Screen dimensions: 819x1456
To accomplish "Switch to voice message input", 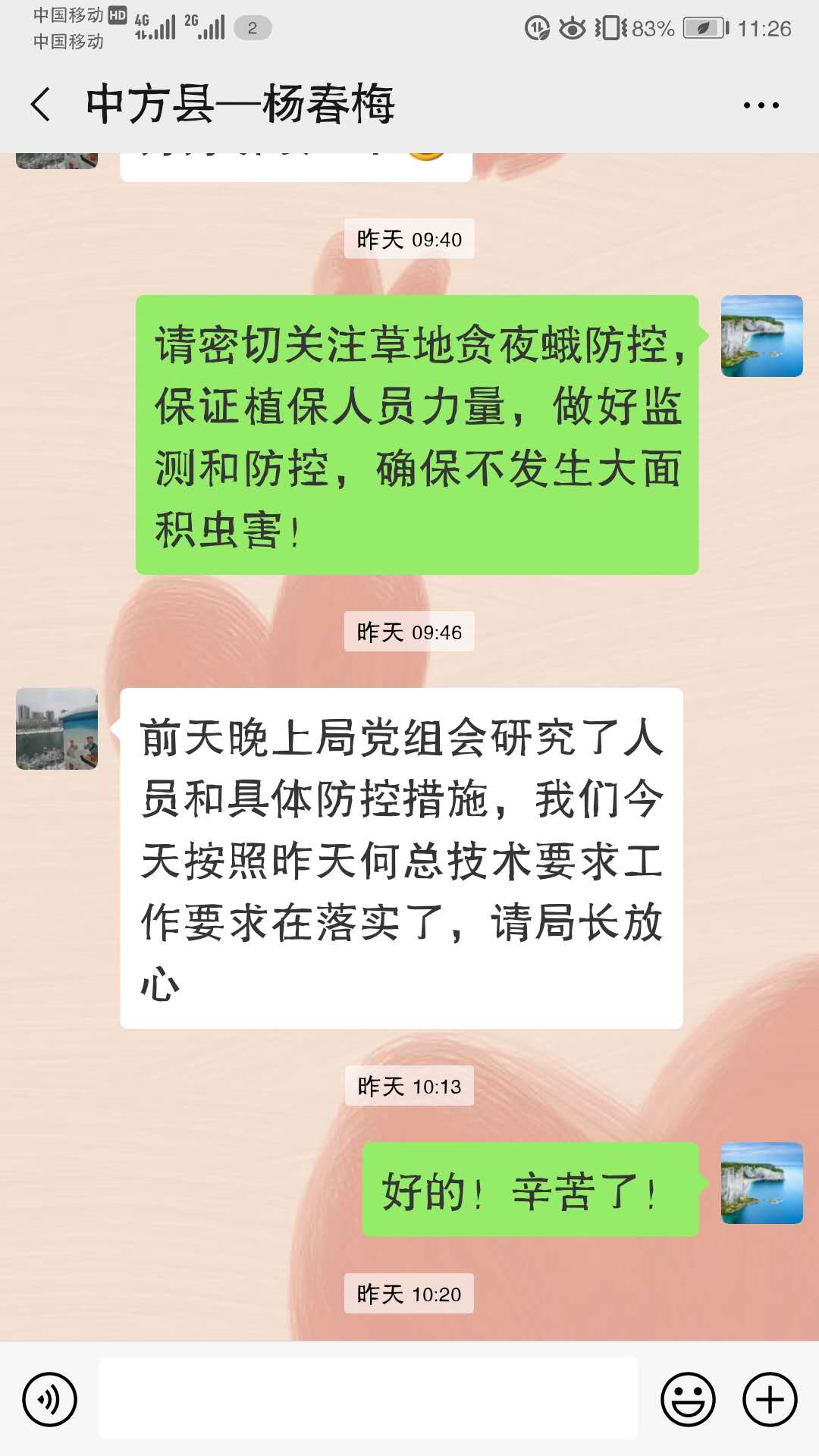I will 50,1399.
